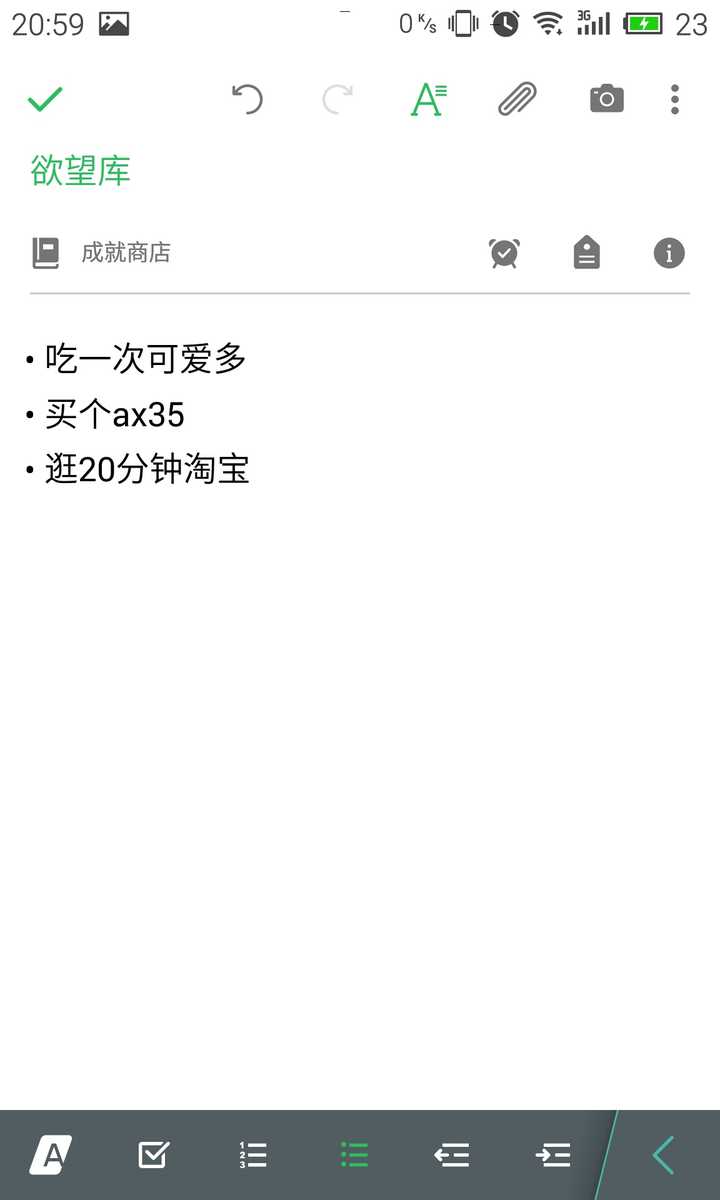Attach a file with the paperclip
Image resolution: width=720 pixels, height=1200 pixels.
click(517, 99)
